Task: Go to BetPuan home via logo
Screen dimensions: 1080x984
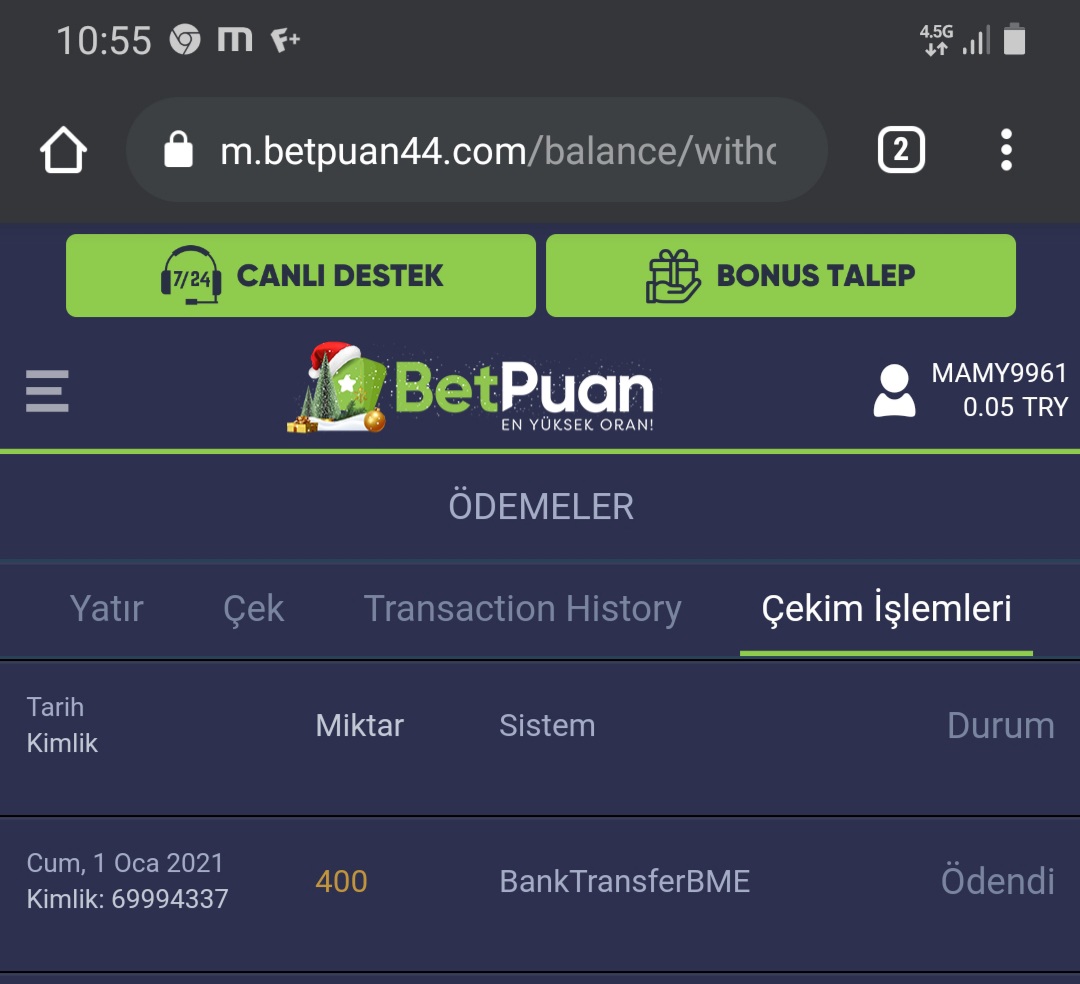Action: click(x=472, y=391)
